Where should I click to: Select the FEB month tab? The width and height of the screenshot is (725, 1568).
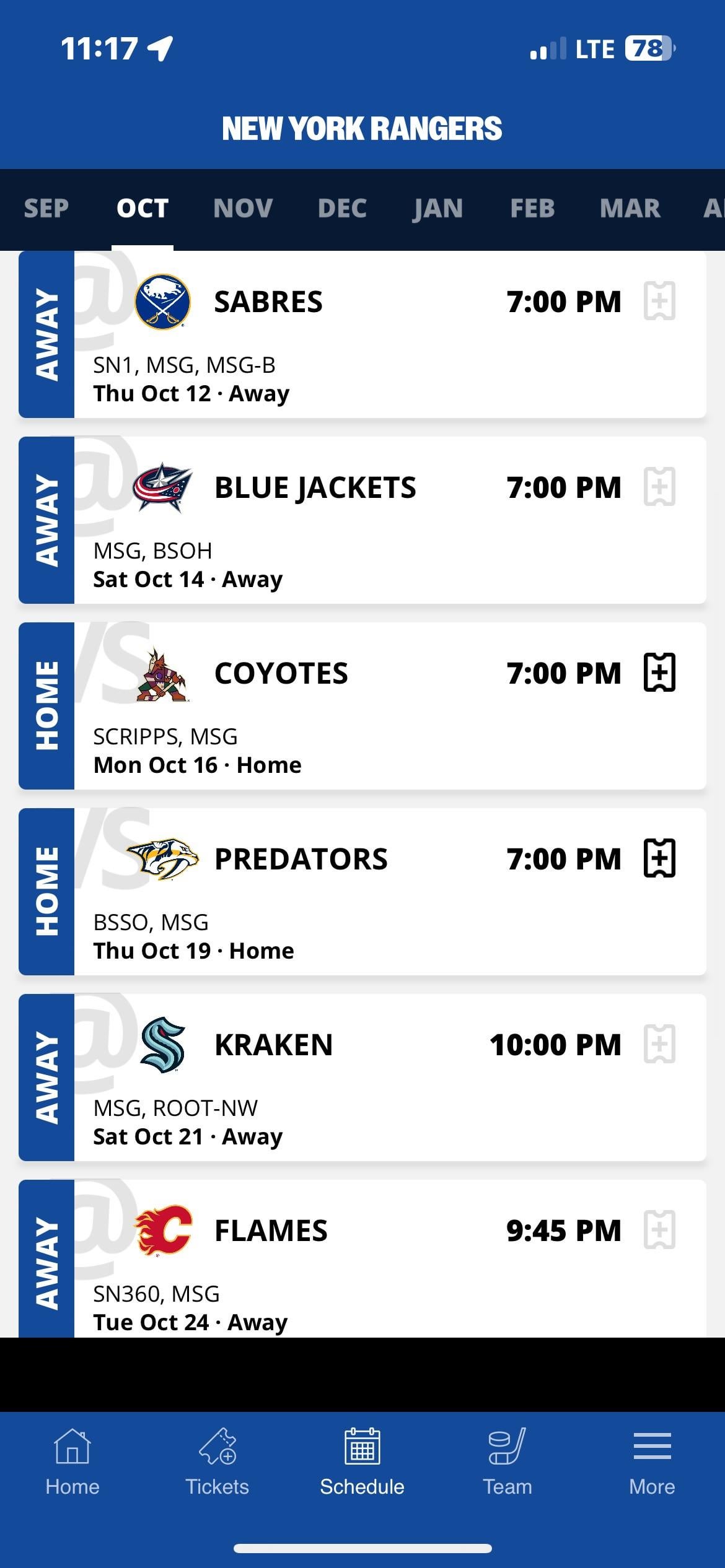coord(532,209)
